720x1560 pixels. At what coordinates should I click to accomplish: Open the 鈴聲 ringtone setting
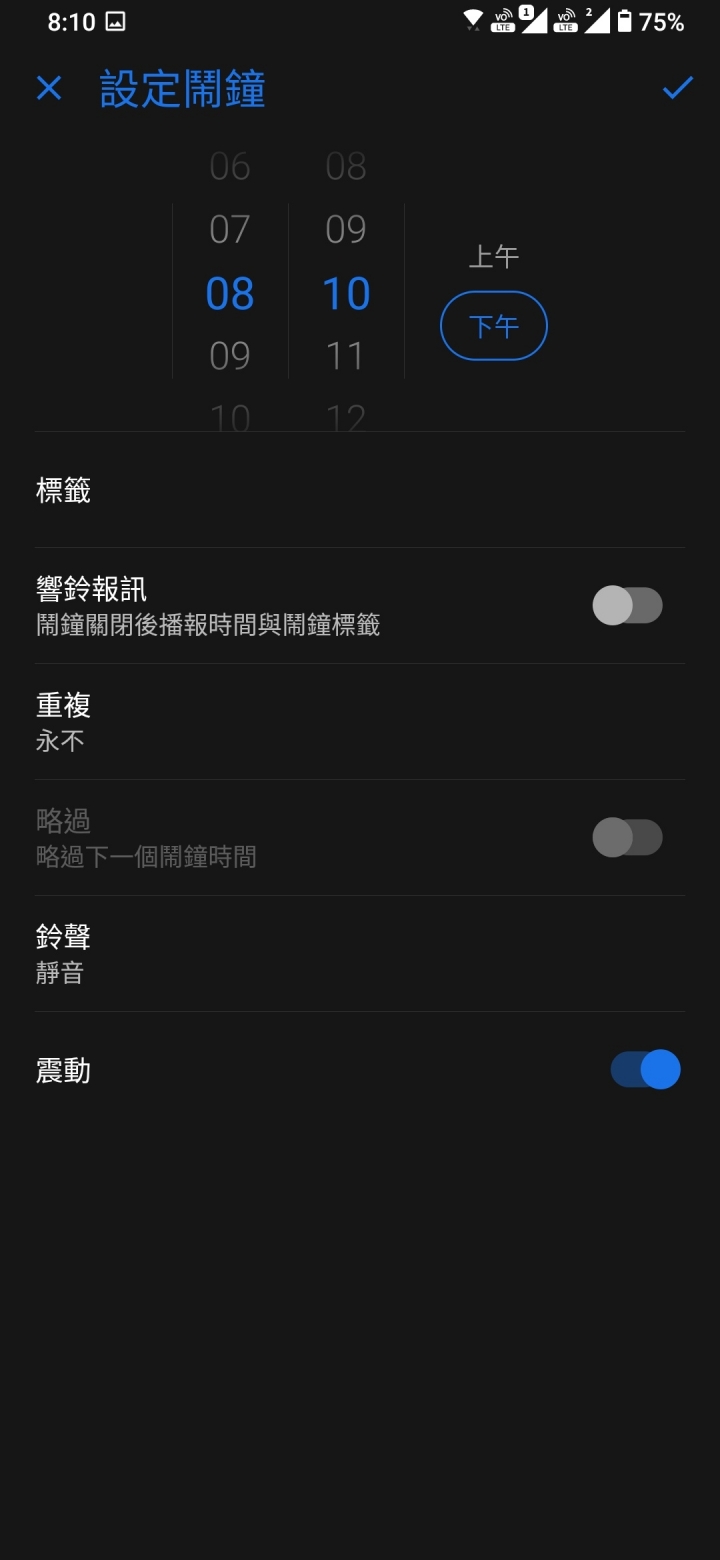(360, 954)
